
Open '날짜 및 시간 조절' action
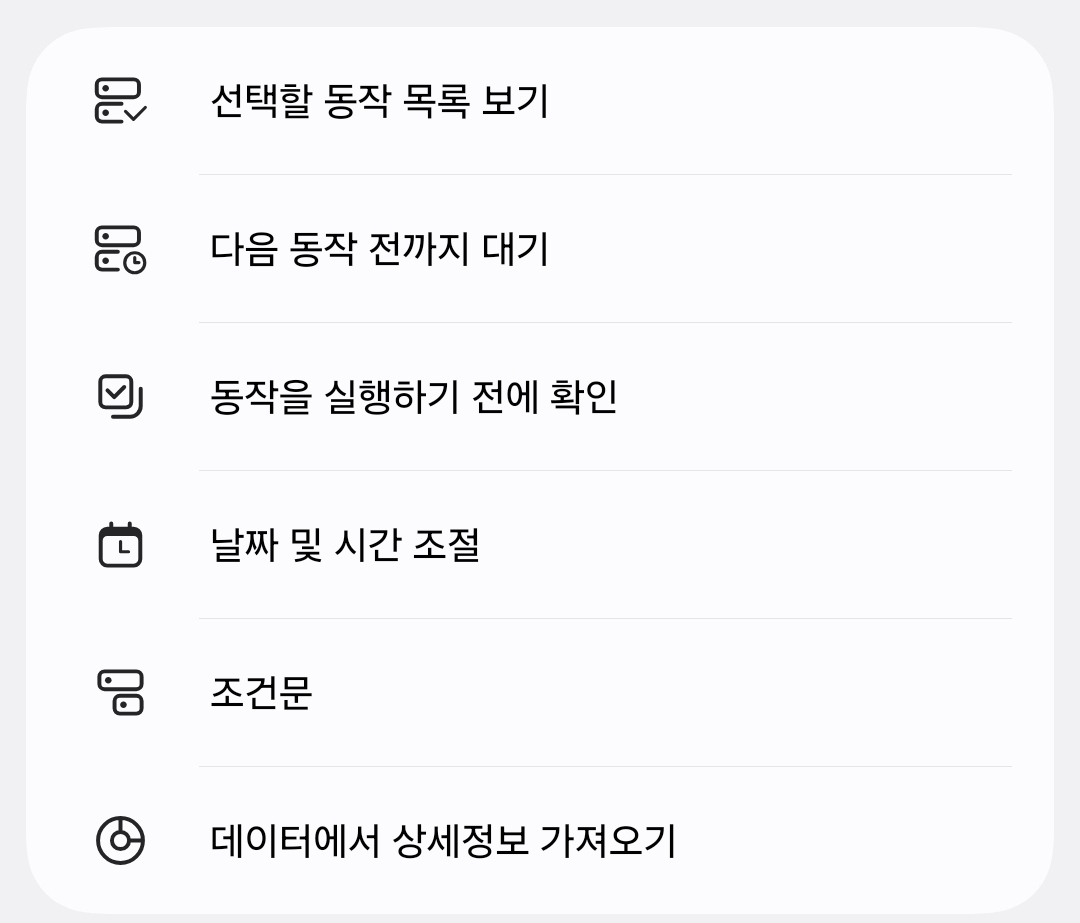[345, 545]
